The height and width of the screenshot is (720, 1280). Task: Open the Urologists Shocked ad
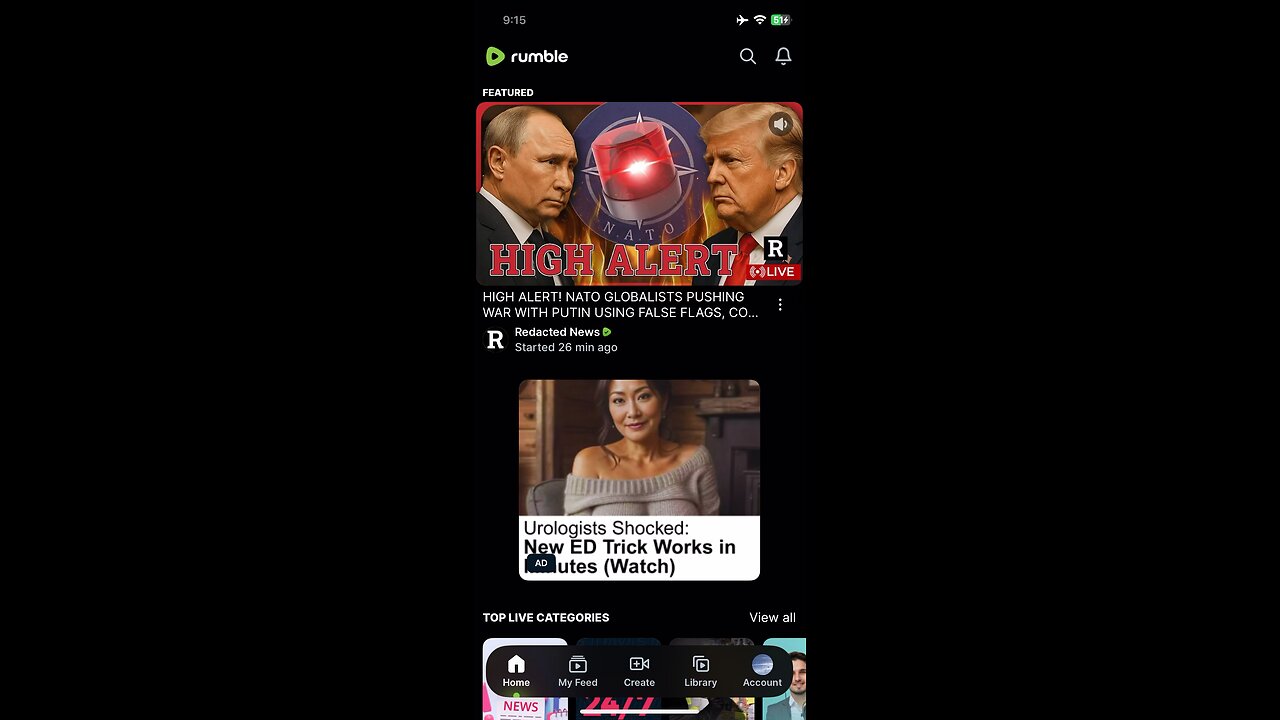(639, 479)
